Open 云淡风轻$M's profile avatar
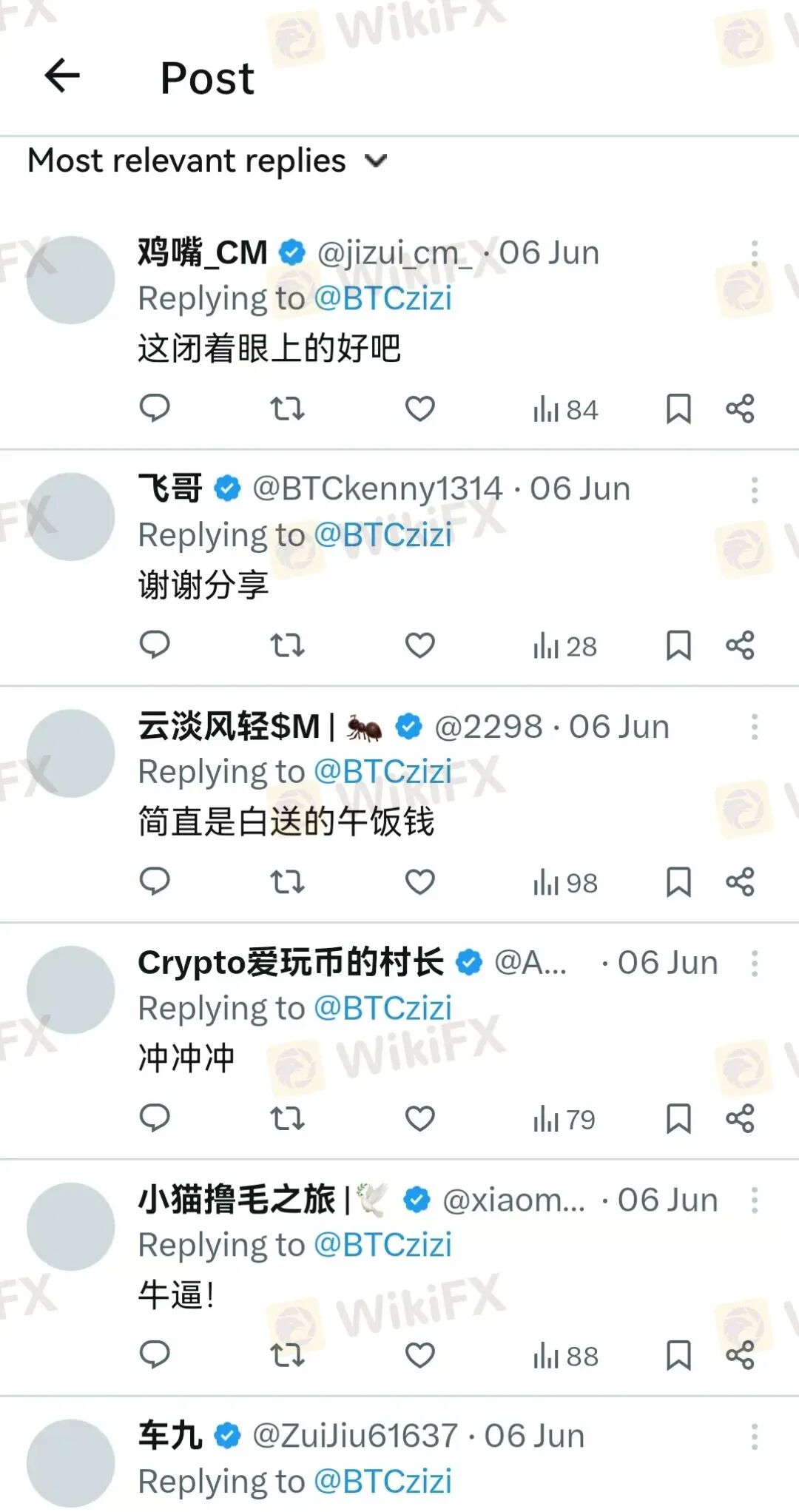This screenshot has width=799, height=1512. pyautogui.click(x=71, y=753)
